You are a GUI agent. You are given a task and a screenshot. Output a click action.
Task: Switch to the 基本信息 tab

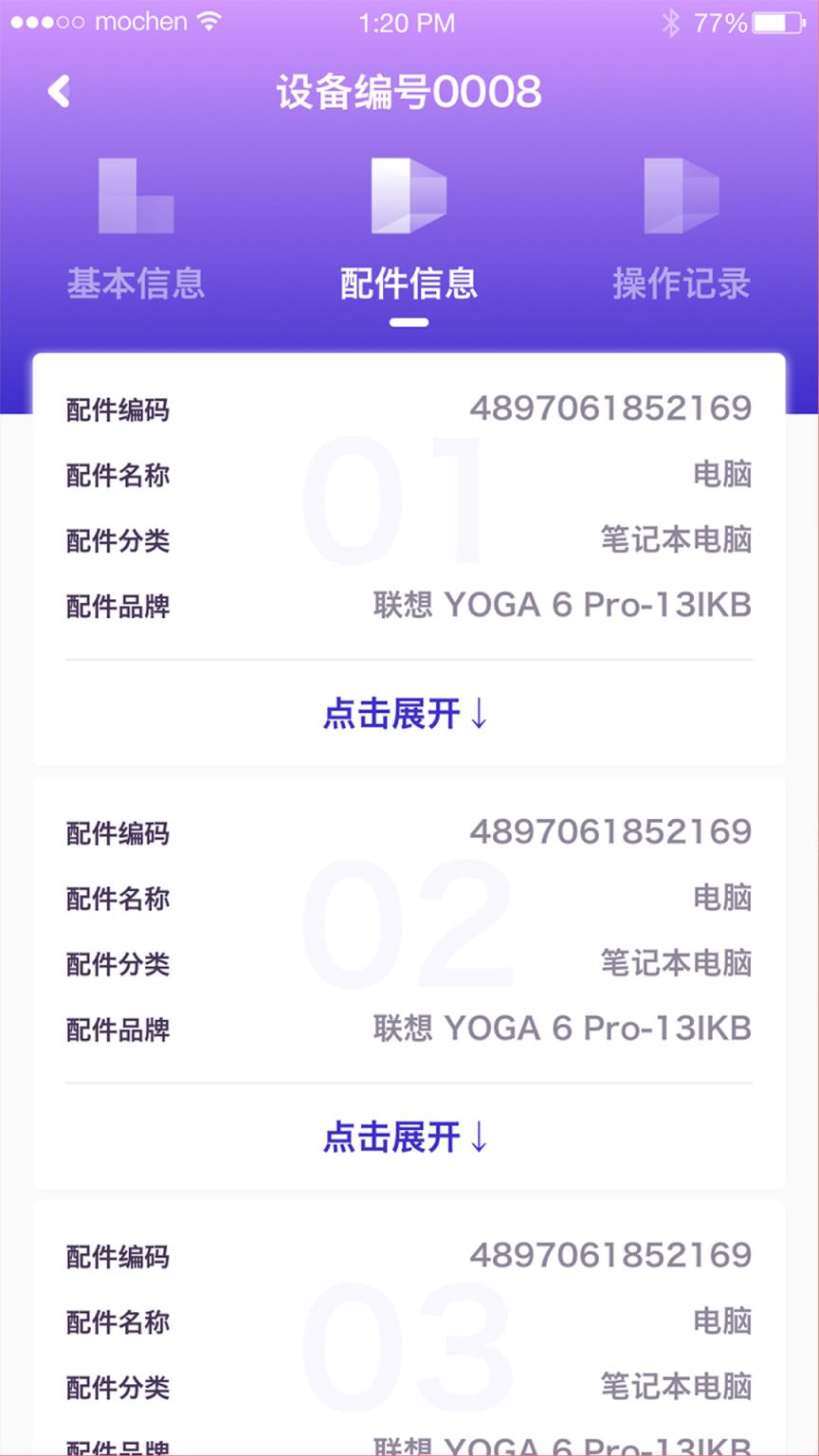click(136, 283)
